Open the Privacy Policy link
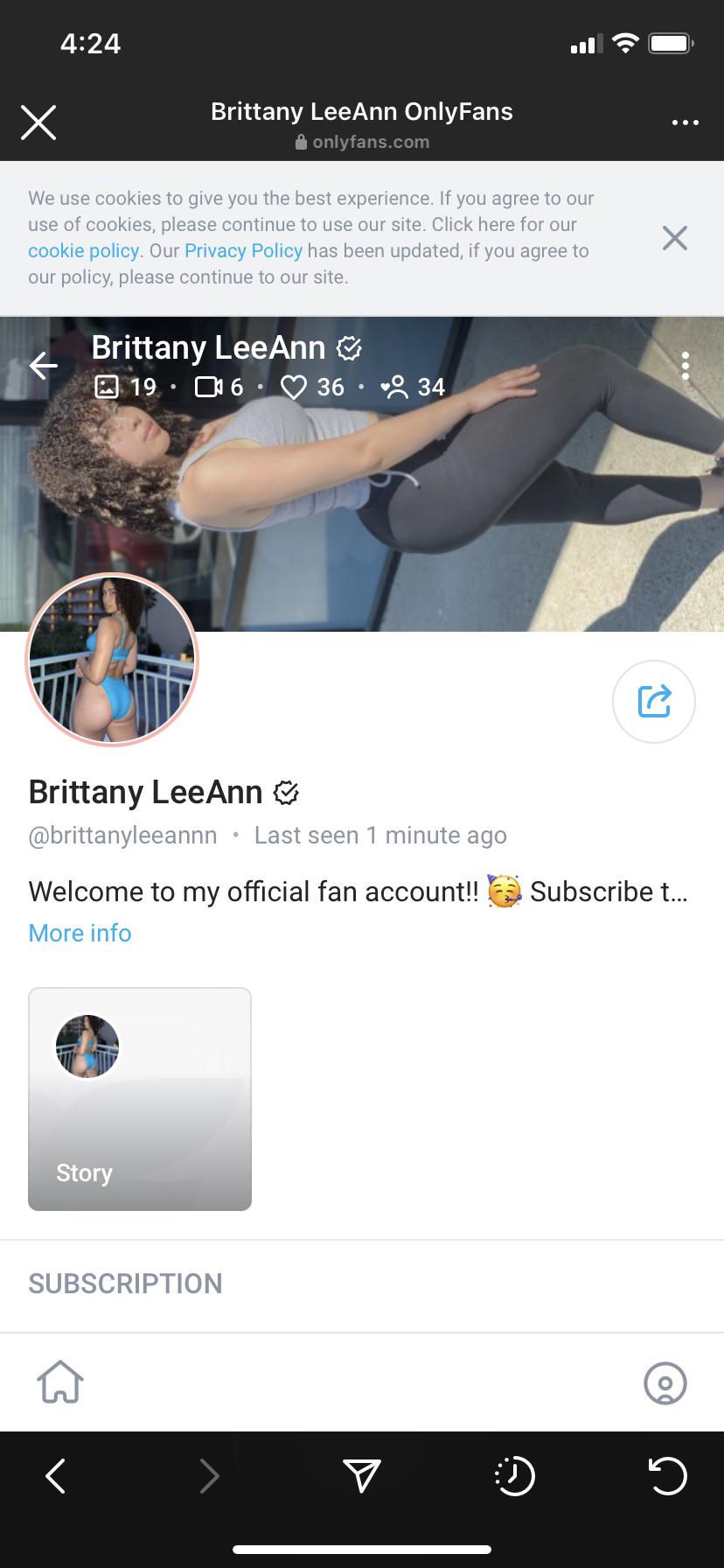 243,251
